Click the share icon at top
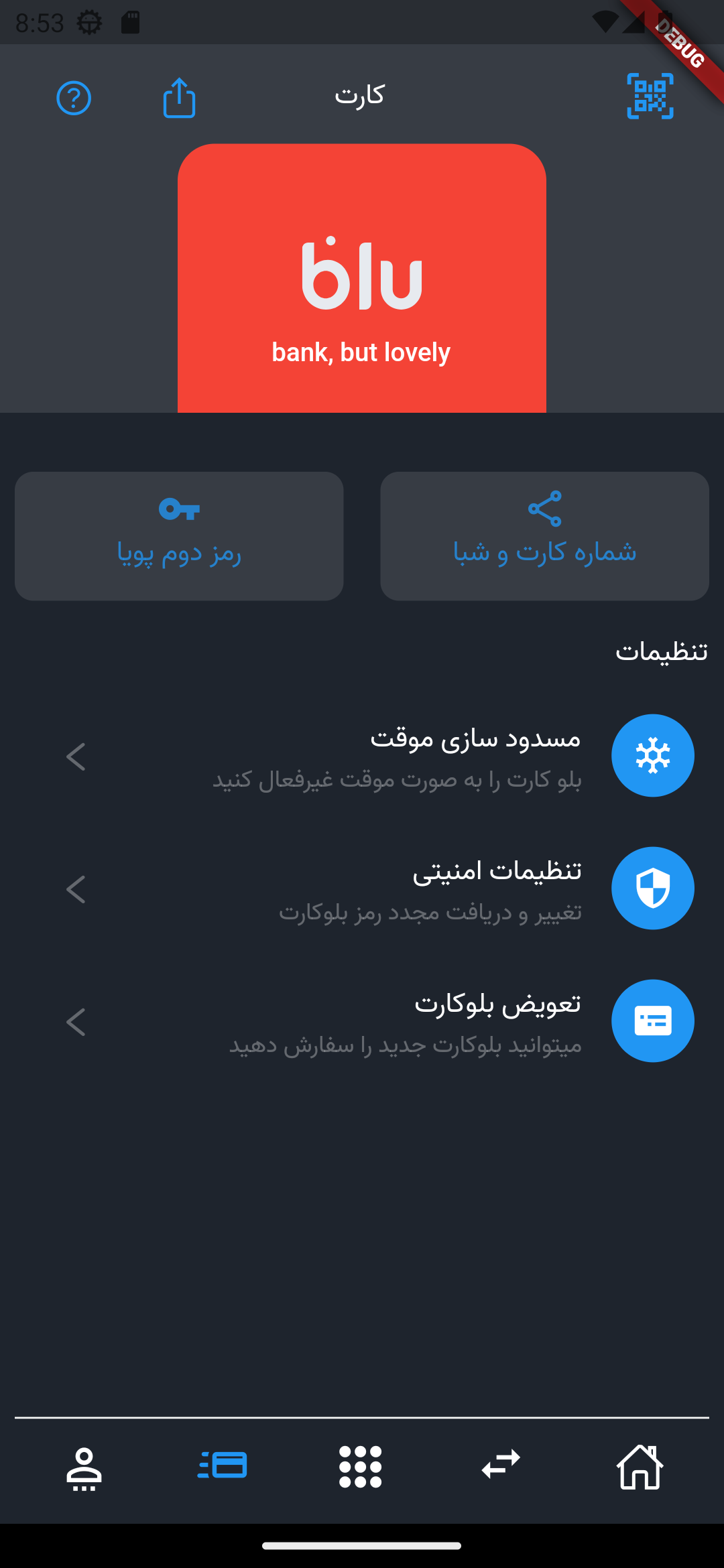This screenshot has width=724, height=1568. [178, 98]
